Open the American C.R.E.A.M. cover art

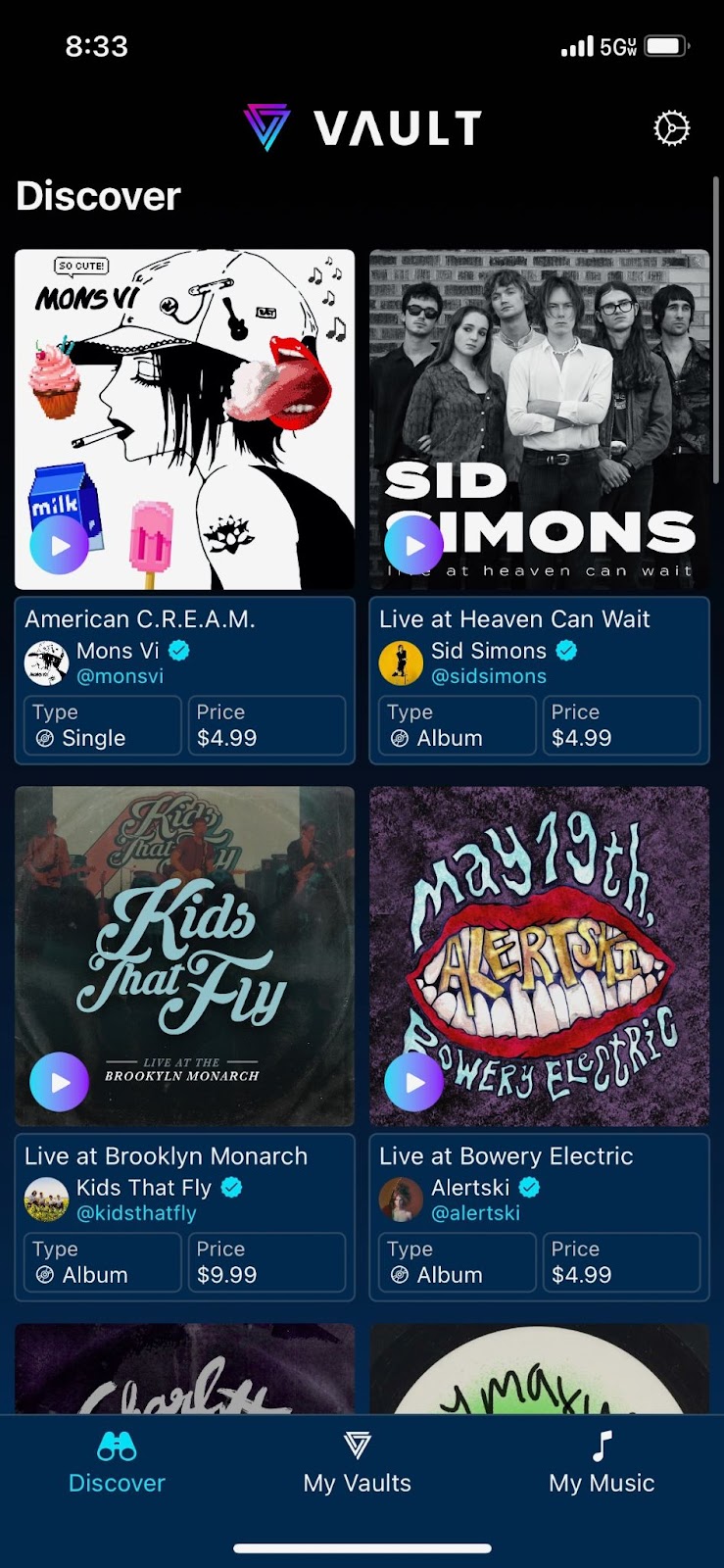pos(184,392)
